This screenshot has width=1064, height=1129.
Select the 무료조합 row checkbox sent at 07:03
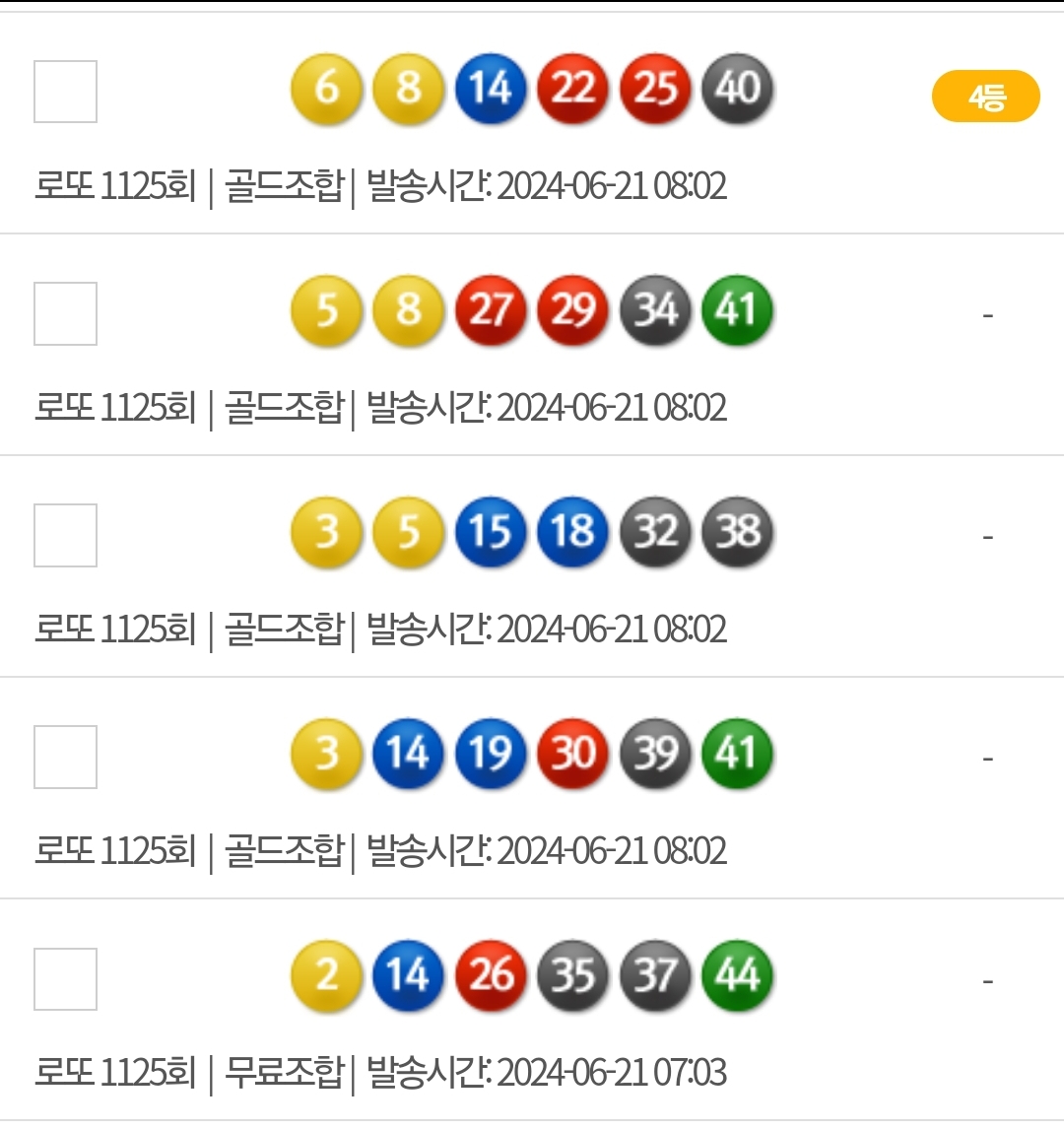tap(65, 979)
